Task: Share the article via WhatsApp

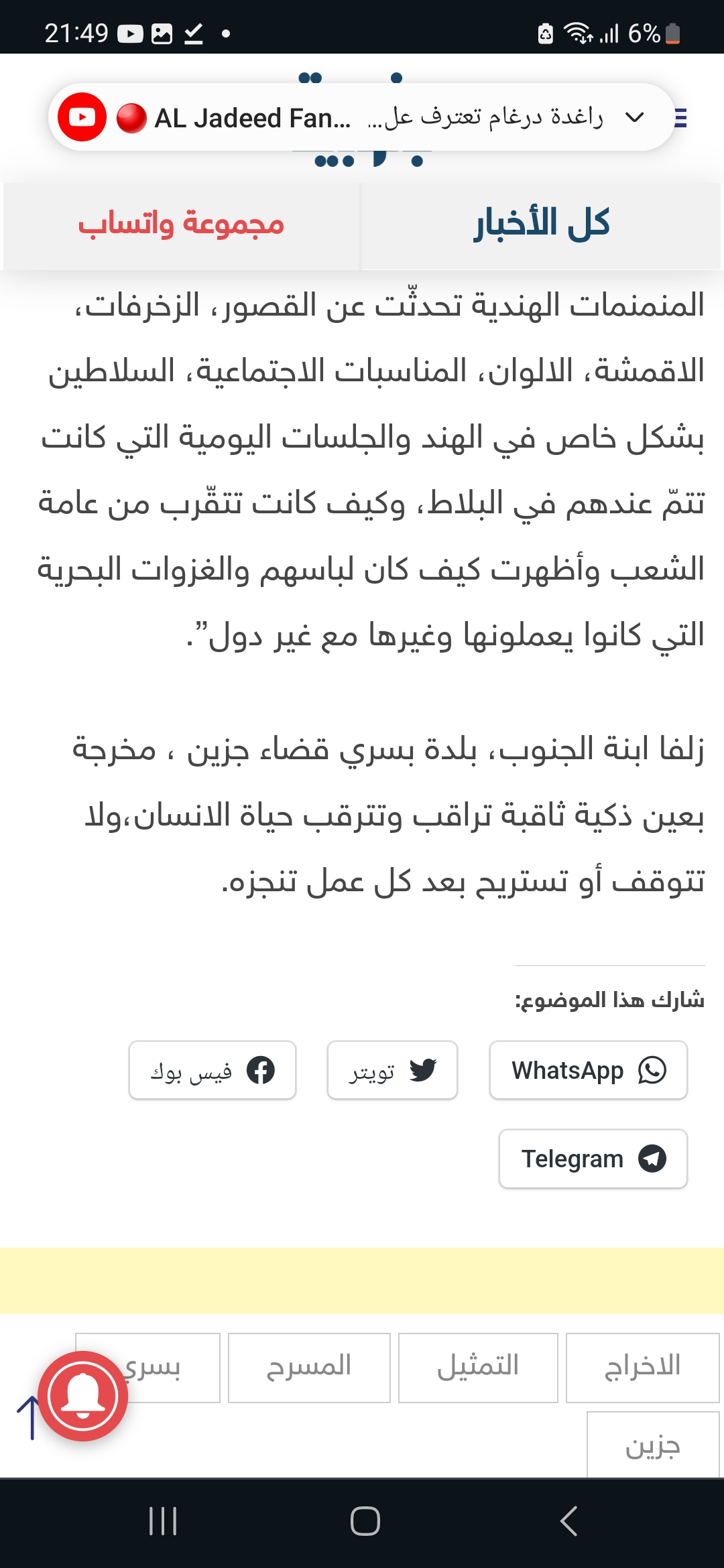Action: [x=588, y=1070]
